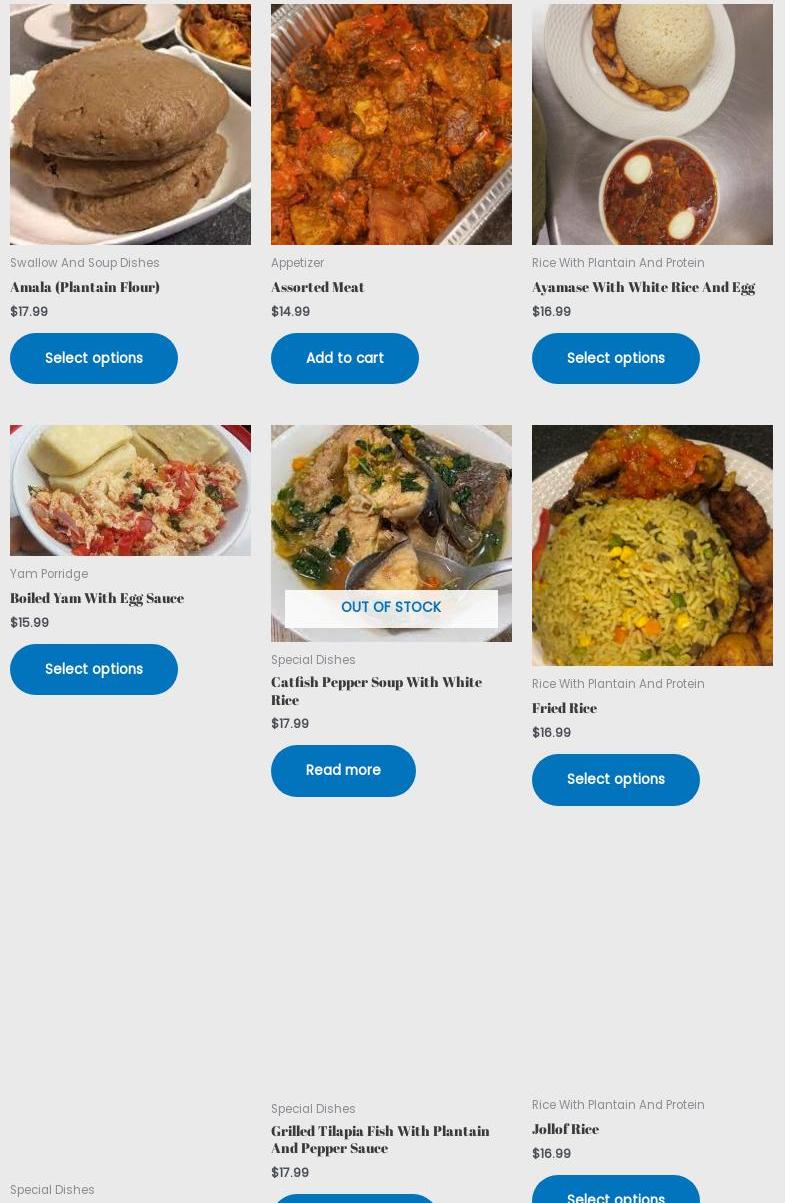785x1203 pixels.
Task: Select options for Ayamase With White Rice
Action: [615, 358]
